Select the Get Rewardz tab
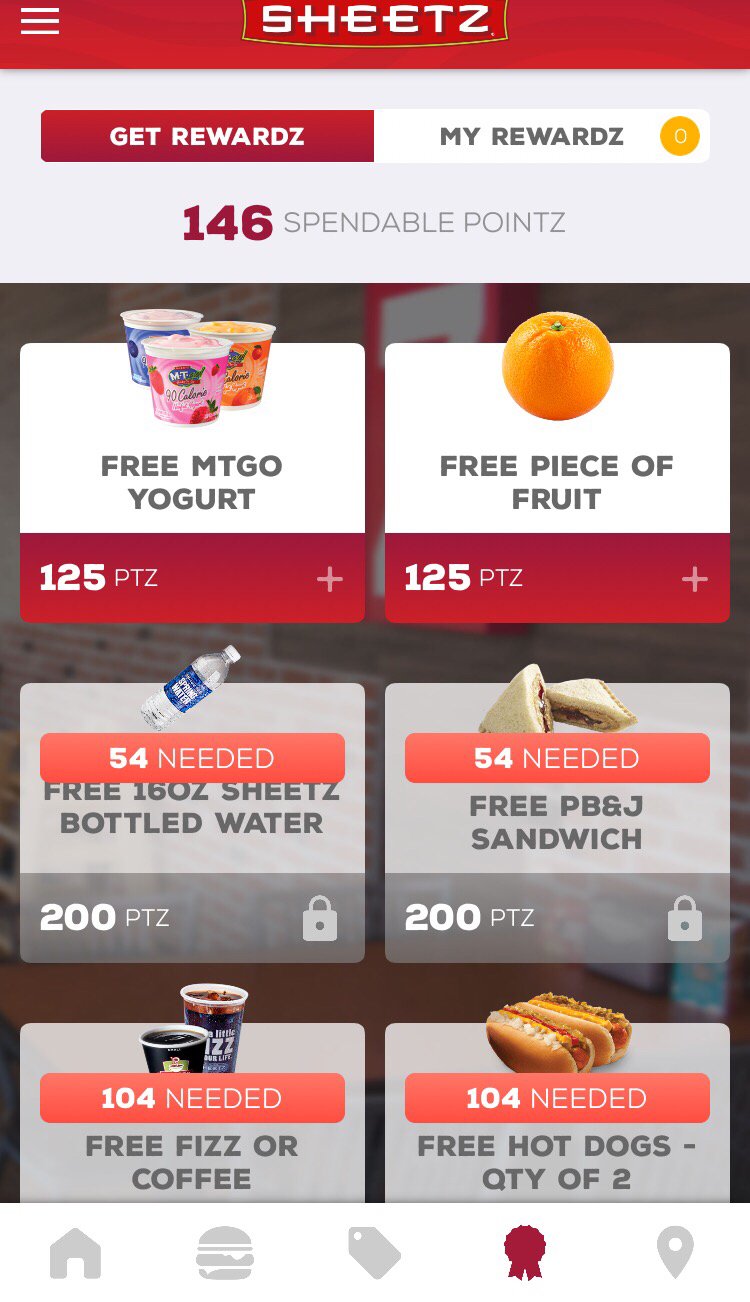Image resolution: width=750 pixels, height=1302 pixels. (x=207, y=136)
